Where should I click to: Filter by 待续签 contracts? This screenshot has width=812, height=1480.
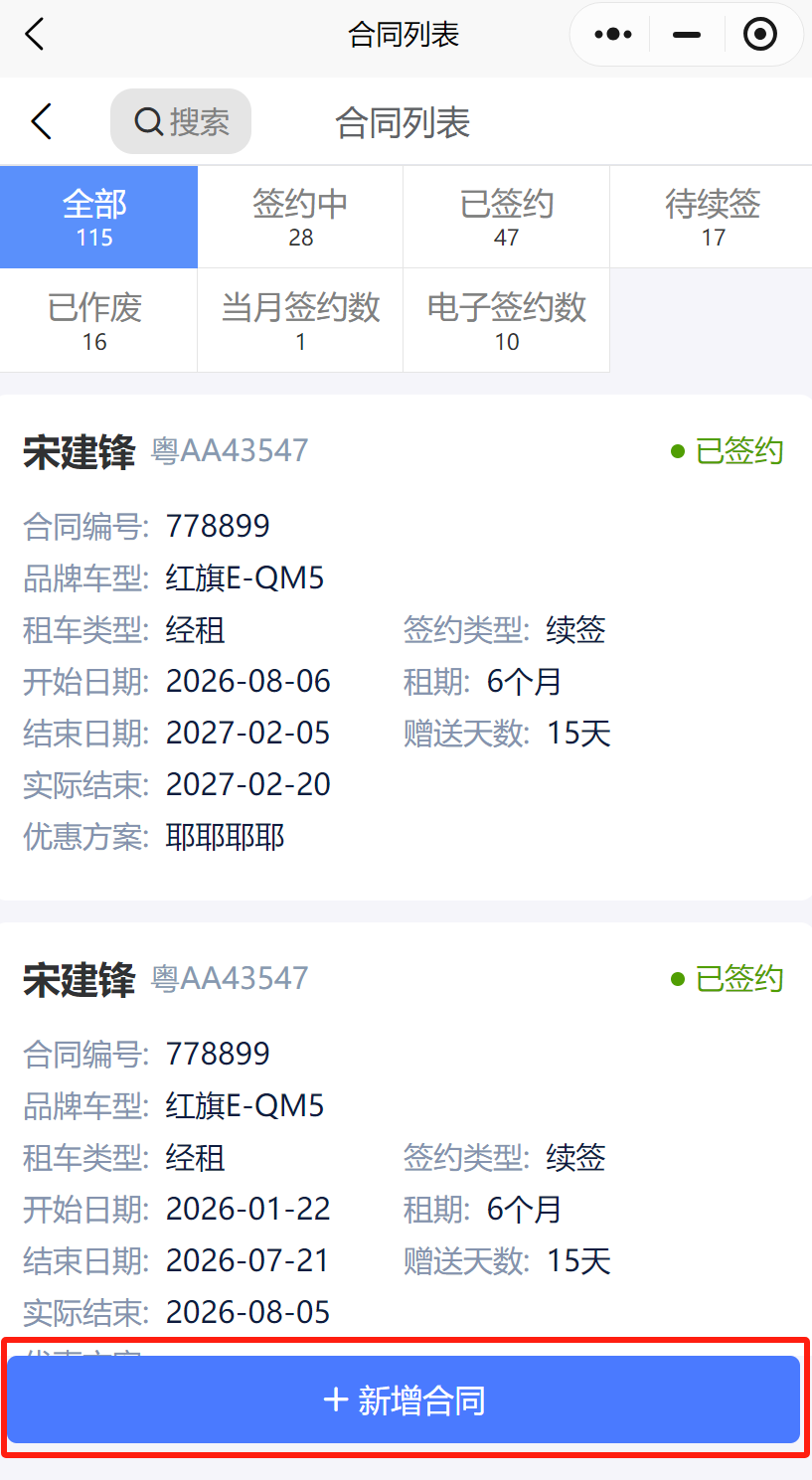(712, 218)
